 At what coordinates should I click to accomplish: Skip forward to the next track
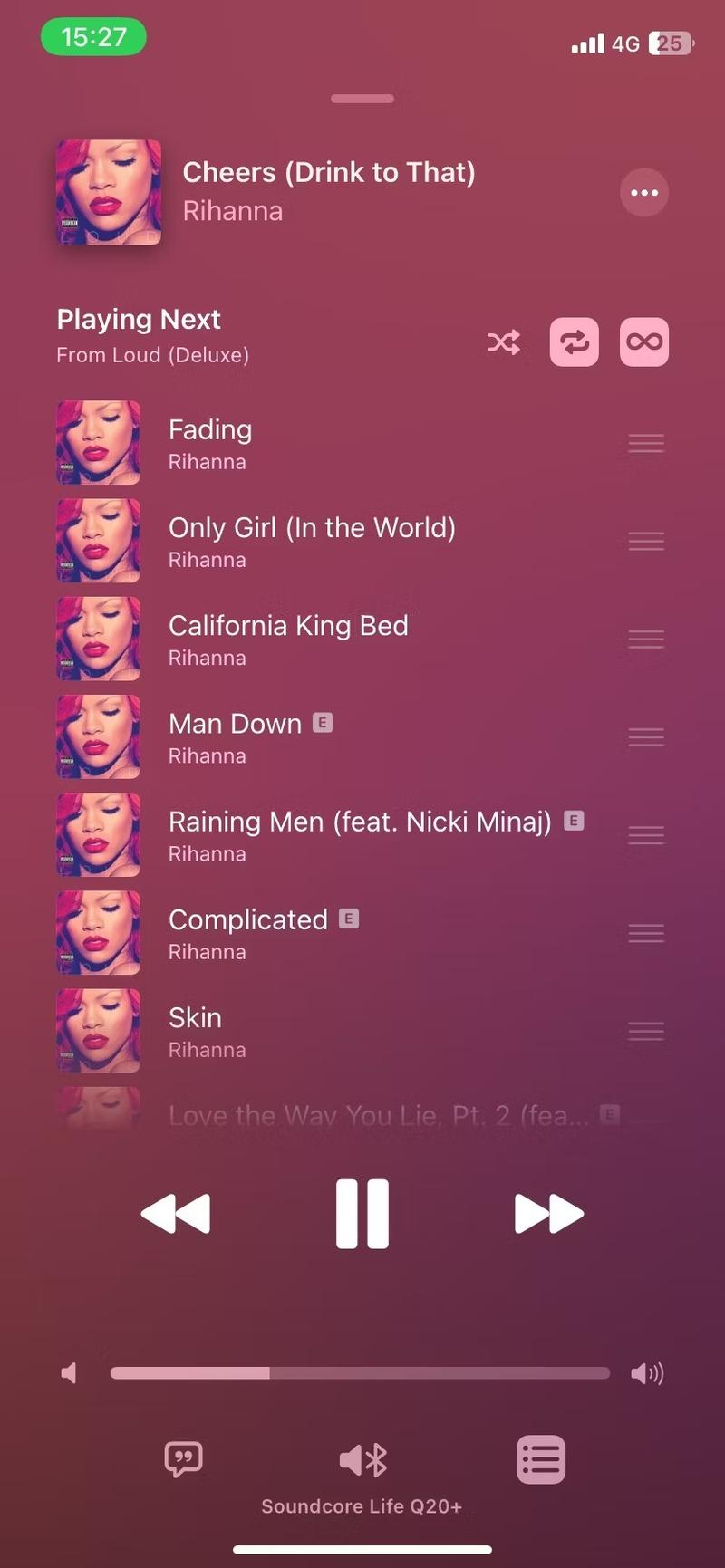pos(548,1214)
